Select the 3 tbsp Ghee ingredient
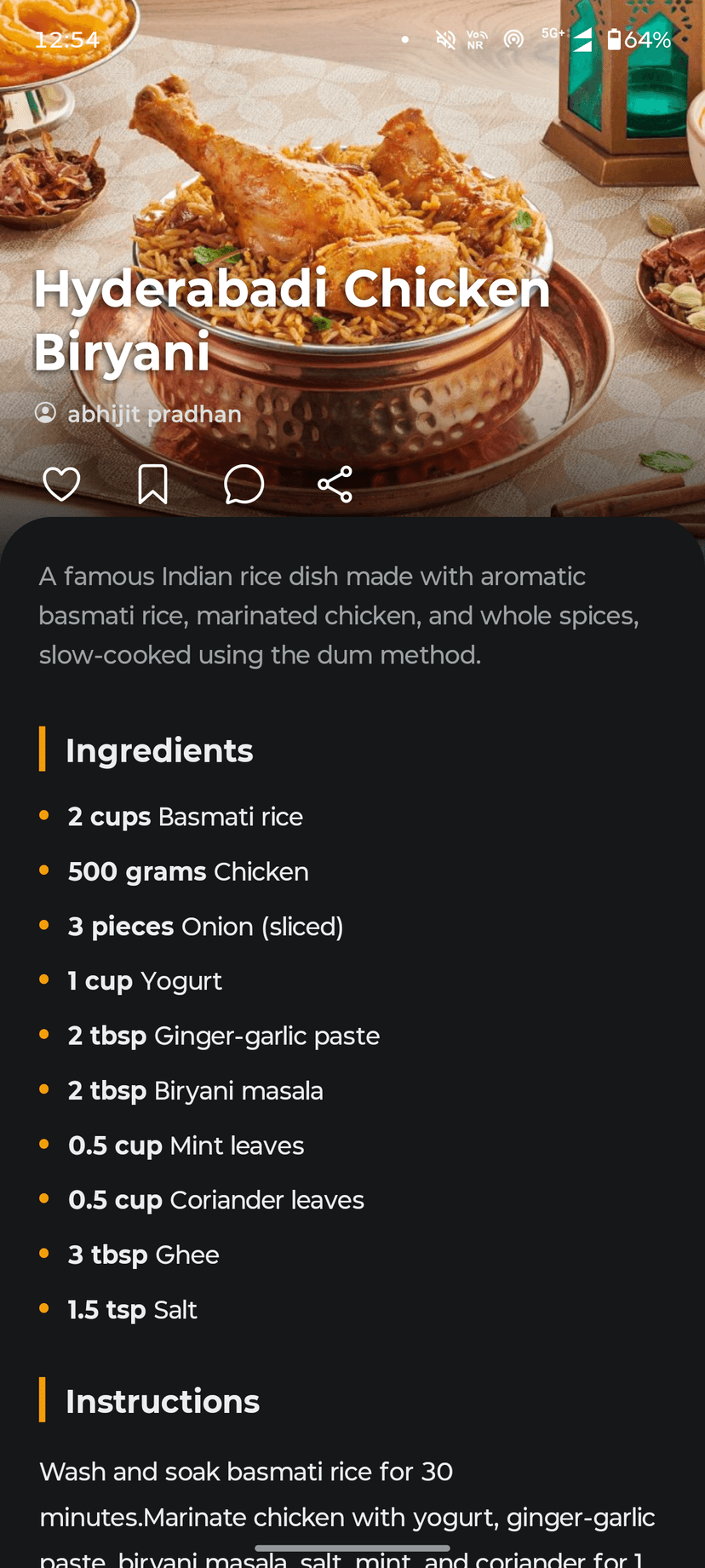 pos(143,1255)
